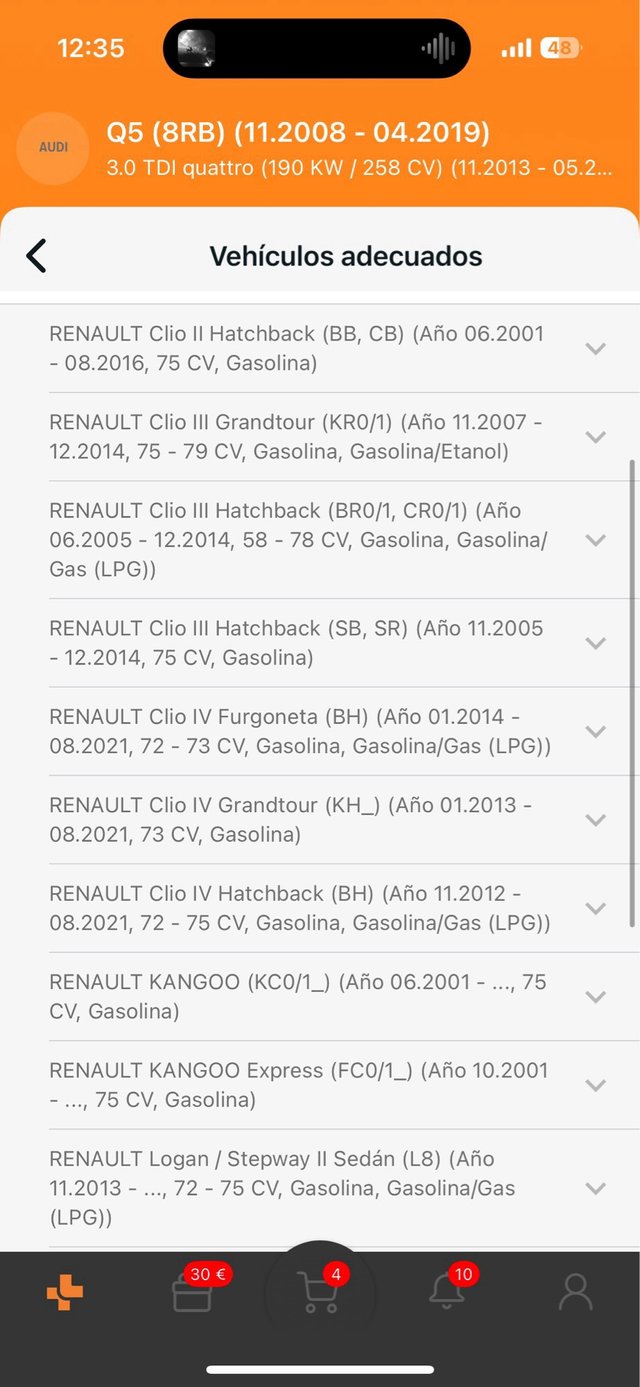Open the Audi Q5 vehicle selector
The image size is (640, 1387).
pos(320,148)
